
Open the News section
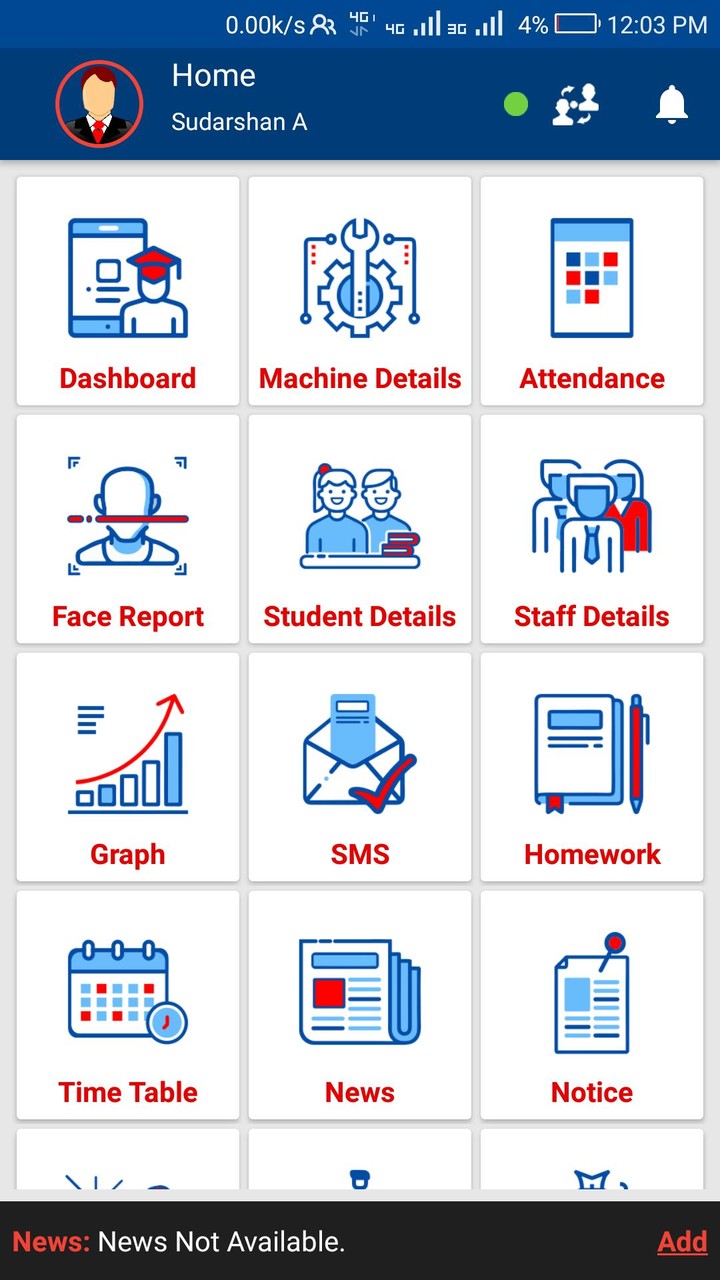pos(360,1005)
